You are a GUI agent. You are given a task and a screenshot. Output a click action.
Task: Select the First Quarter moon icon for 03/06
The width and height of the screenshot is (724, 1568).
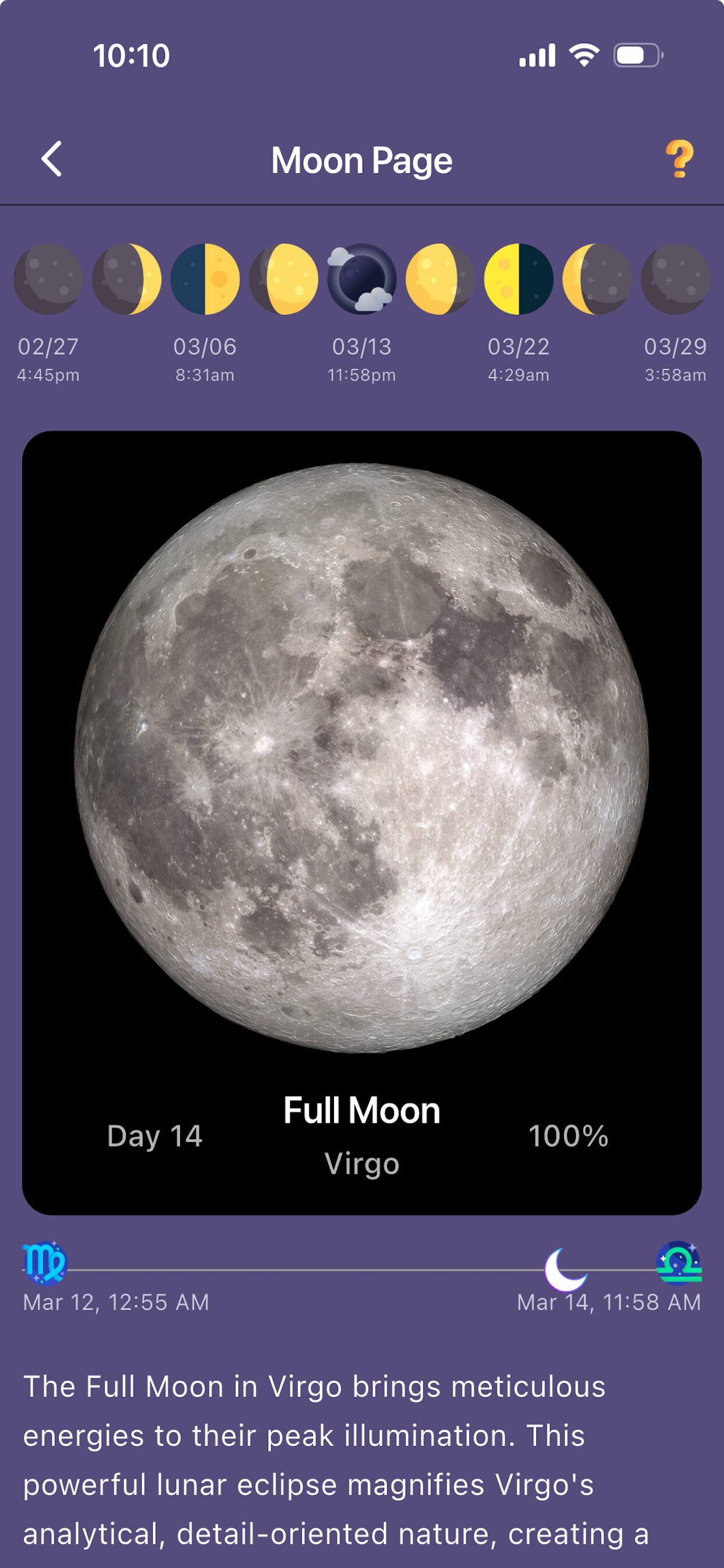pos(207,279)
